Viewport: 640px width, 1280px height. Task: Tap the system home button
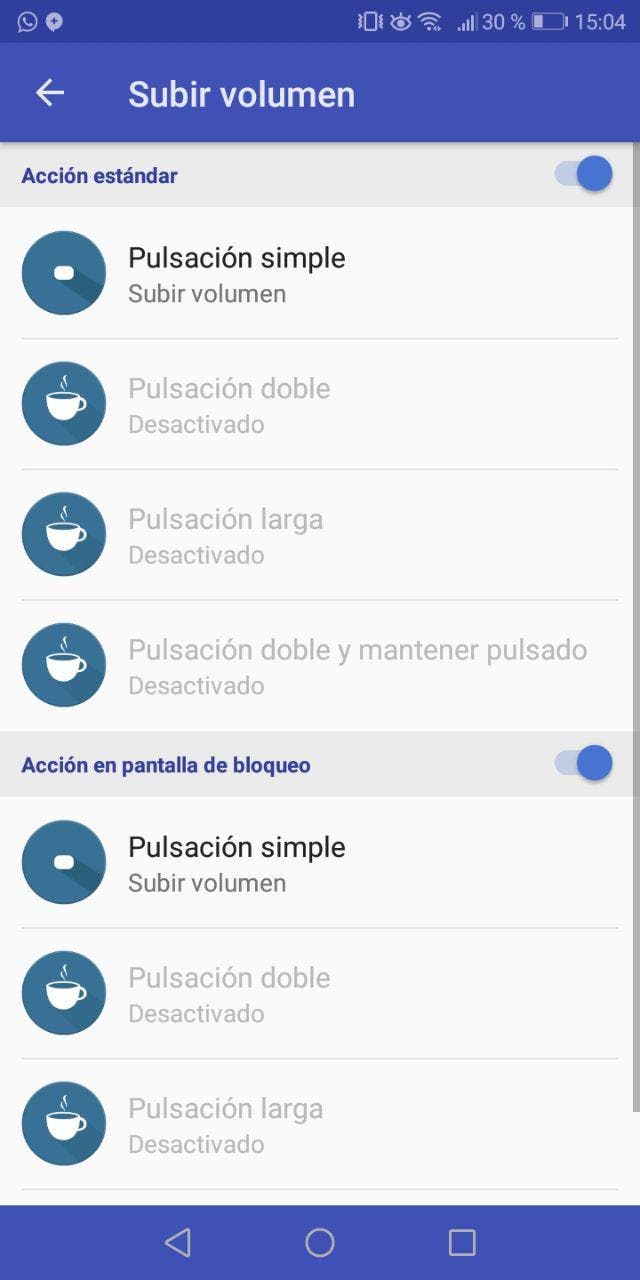[320, 1242]
